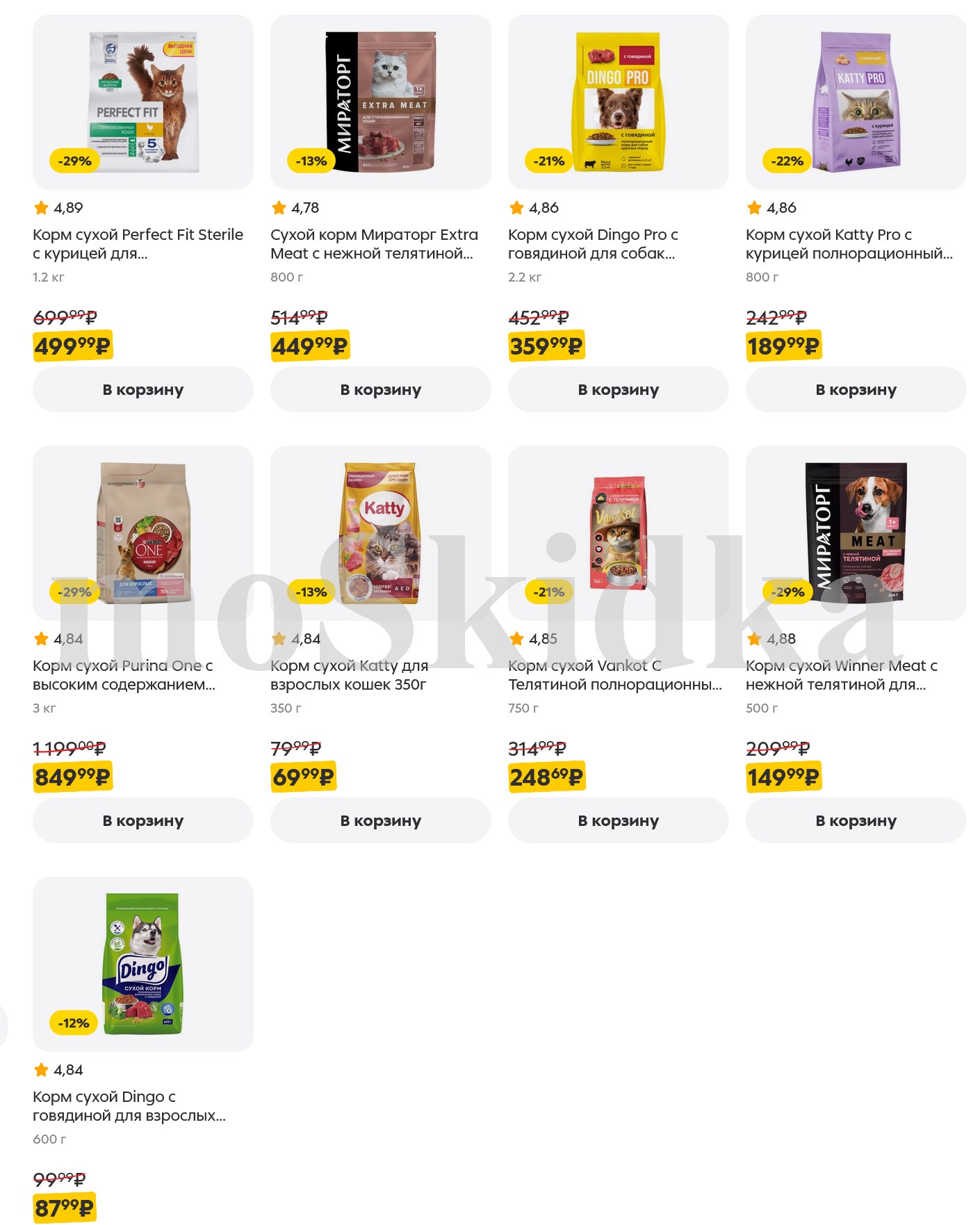Add Dingo Pro dog food to cart
Screen dimensions: 980x1225
point(618,389)
